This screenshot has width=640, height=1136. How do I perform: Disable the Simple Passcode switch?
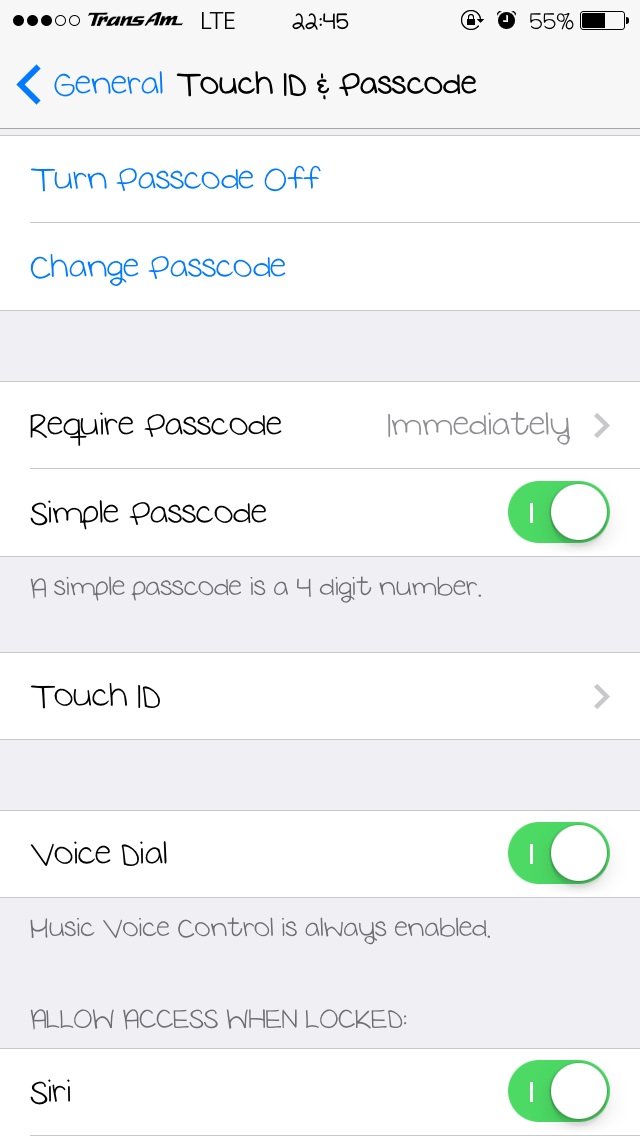[558, 512]
